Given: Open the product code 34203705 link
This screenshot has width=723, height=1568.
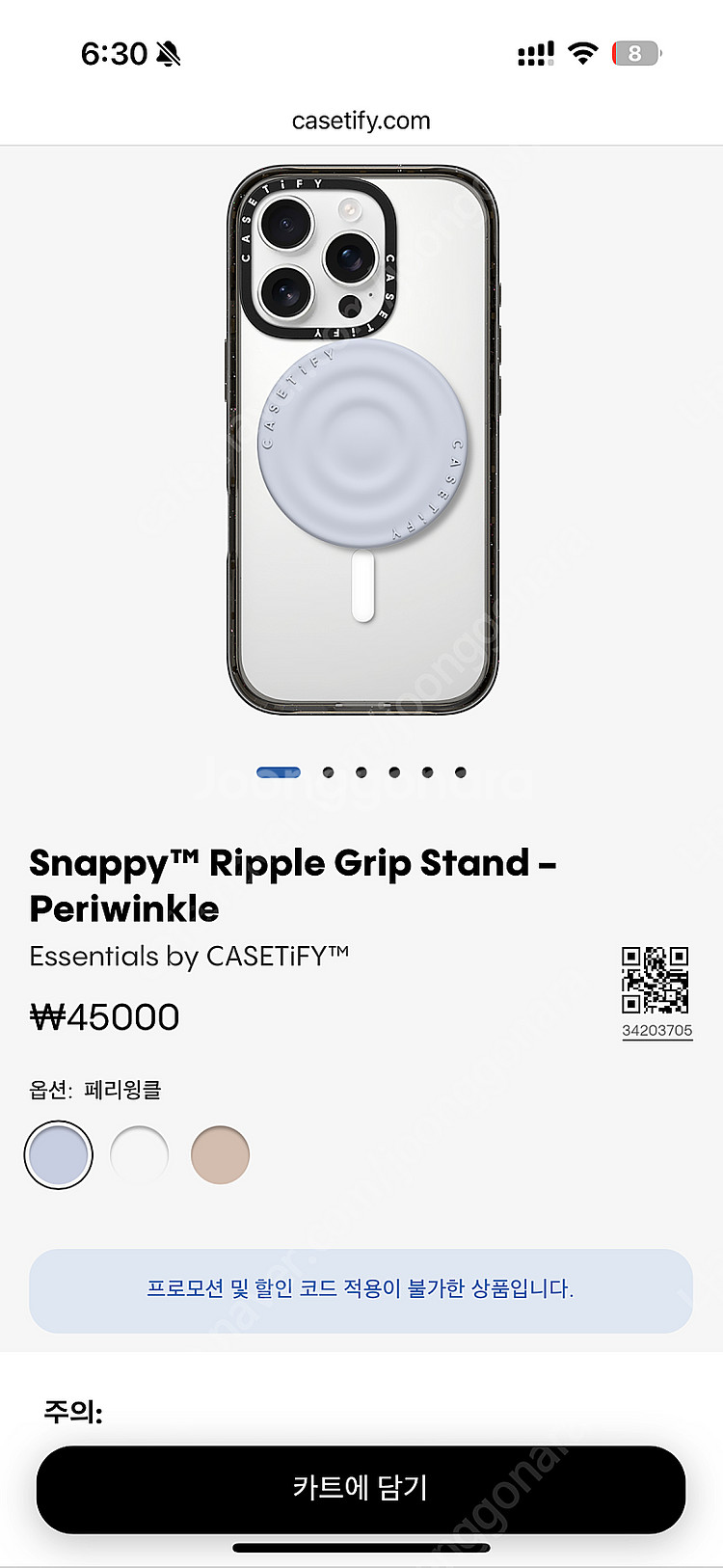Looking at the screenshot, I should (x=656, y=1030).
